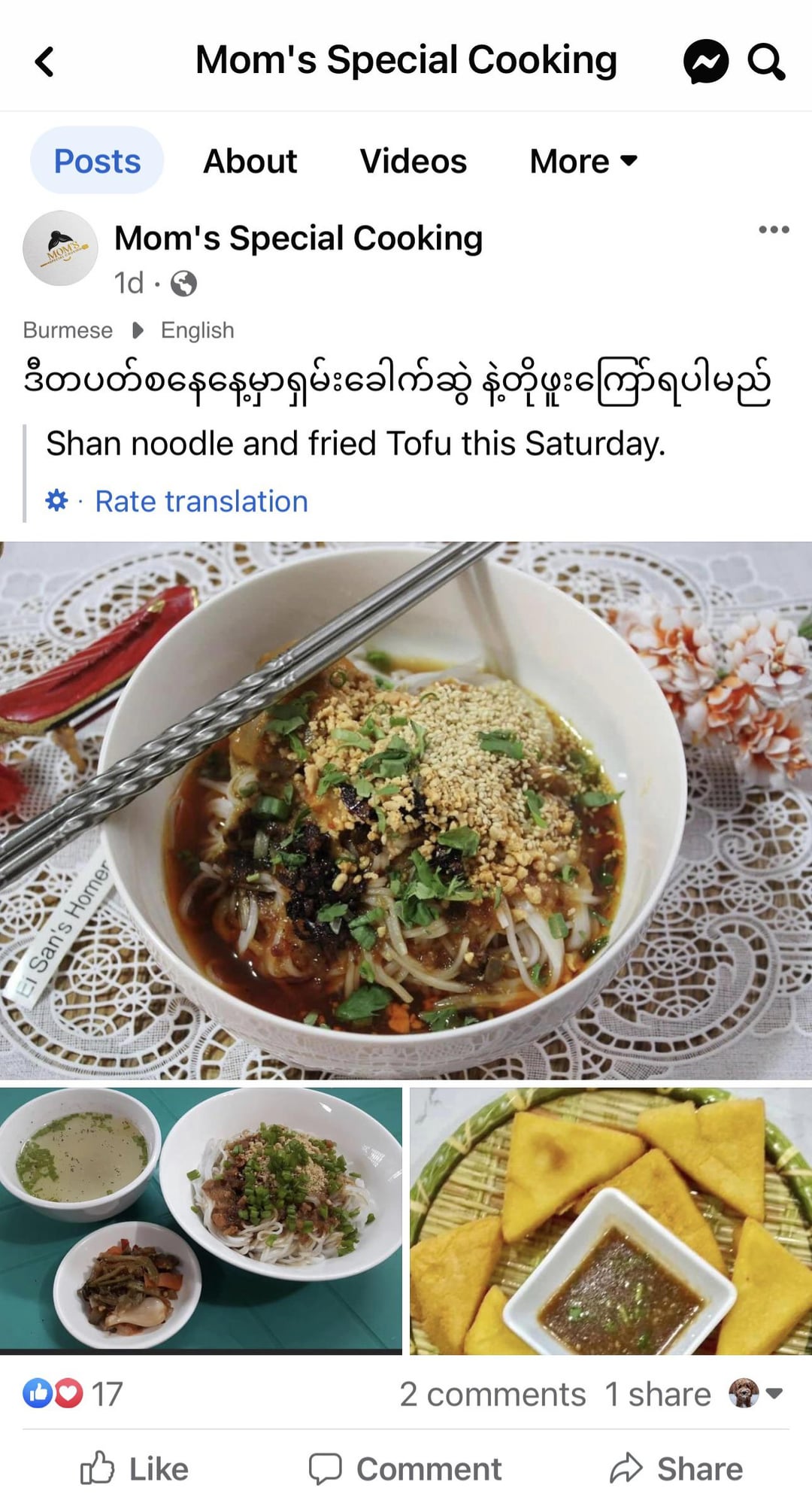Open the fried tofu photo
This screenshot has width=812, height=1500.
[611, 1220]
